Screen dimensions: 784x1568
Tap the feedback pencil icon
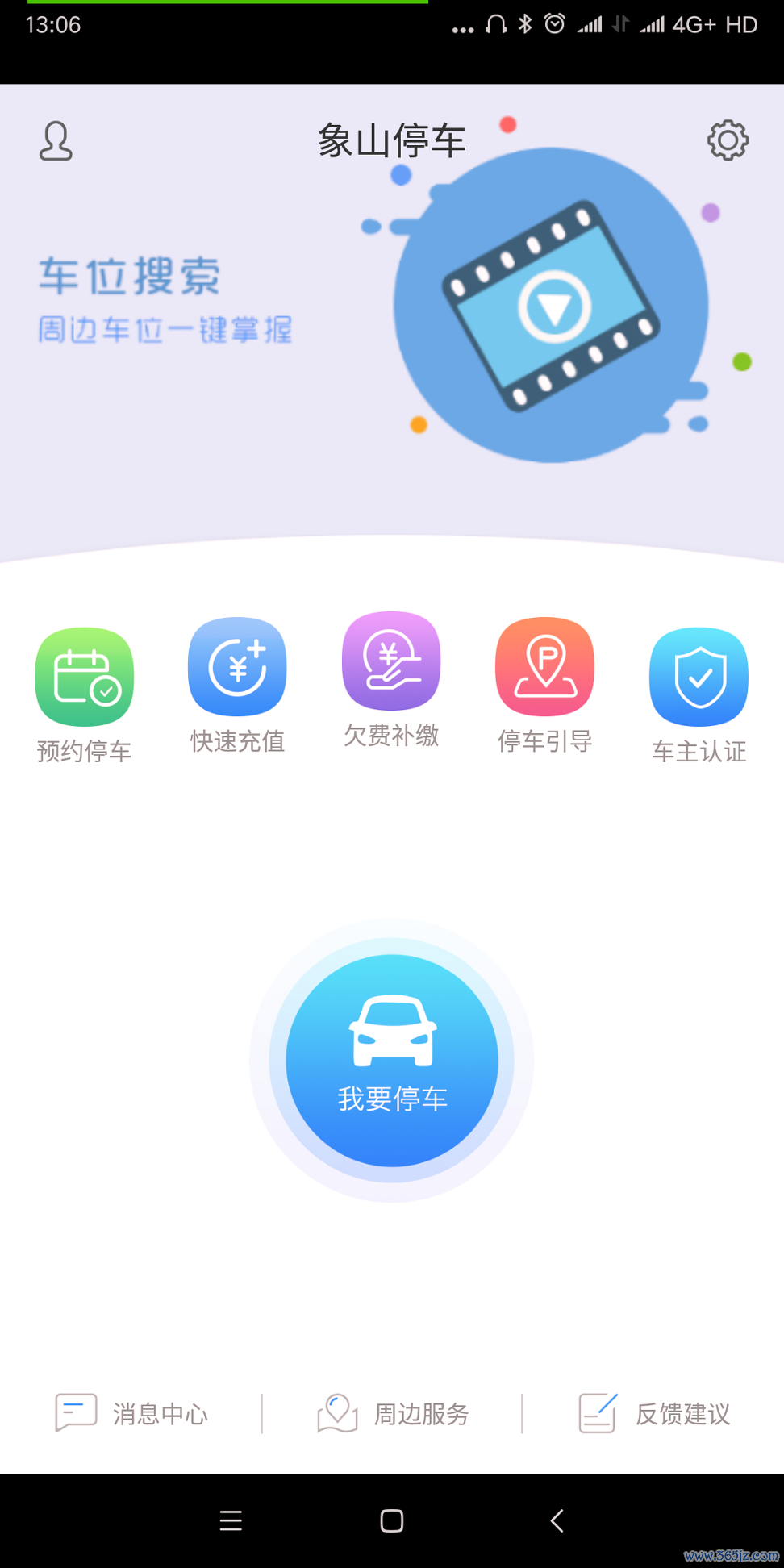597,1412
